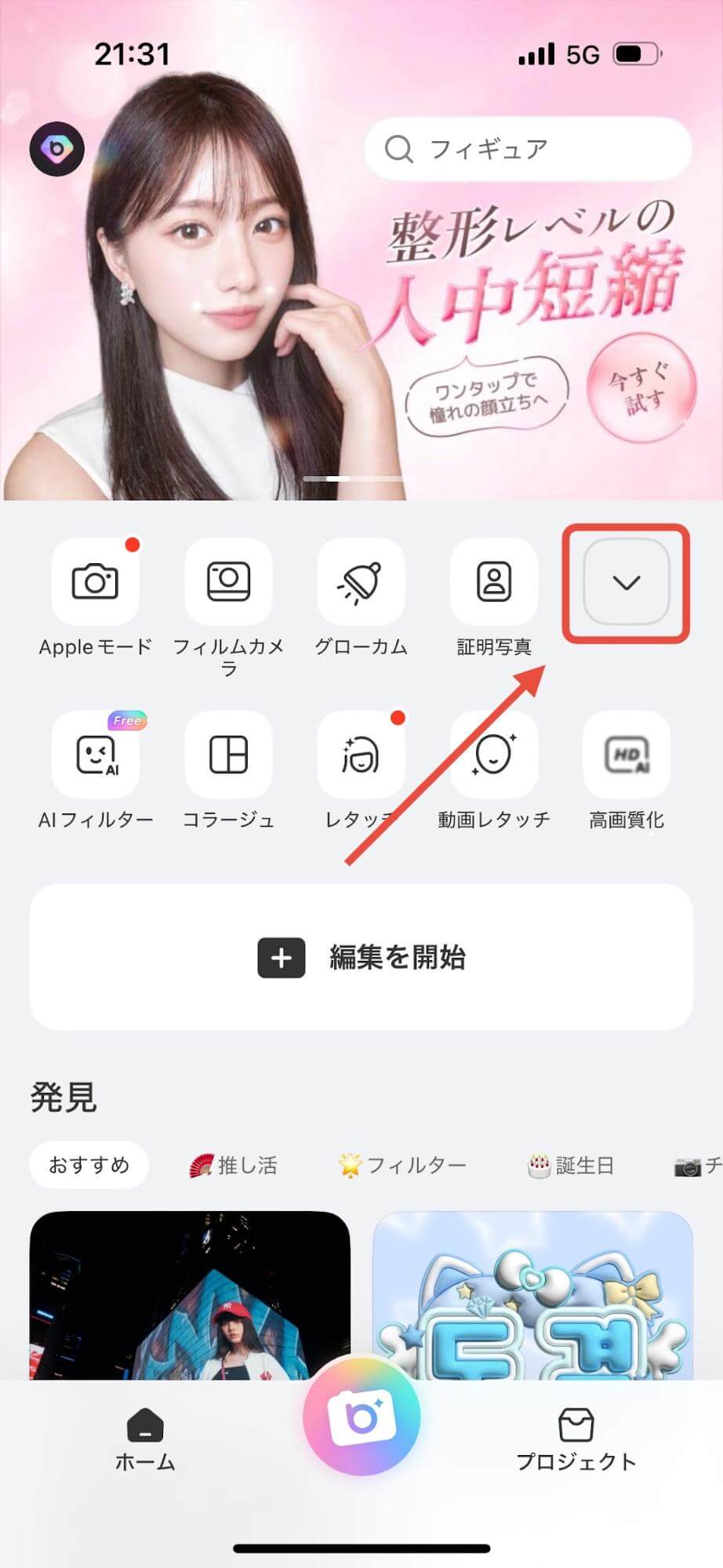Select 証明写真 tool
The image size is (723, 1568).
click(x=494, y=582)
